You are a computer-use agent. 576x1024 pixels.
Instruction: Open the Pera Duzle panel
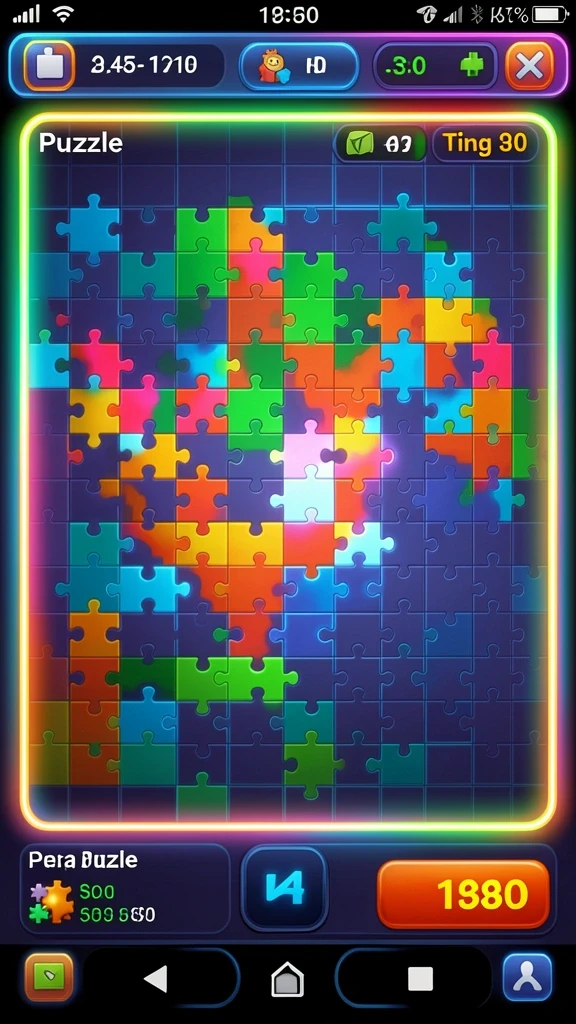point(125,888)
